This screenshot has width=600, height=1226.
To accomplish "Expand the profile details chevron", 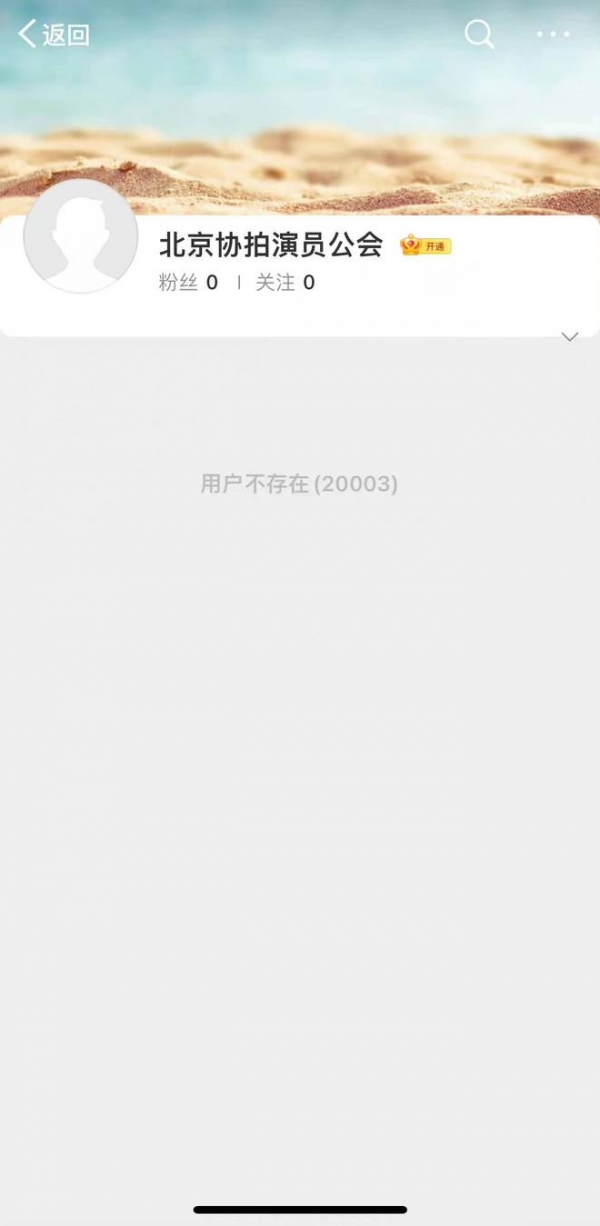I will (570, 337).
